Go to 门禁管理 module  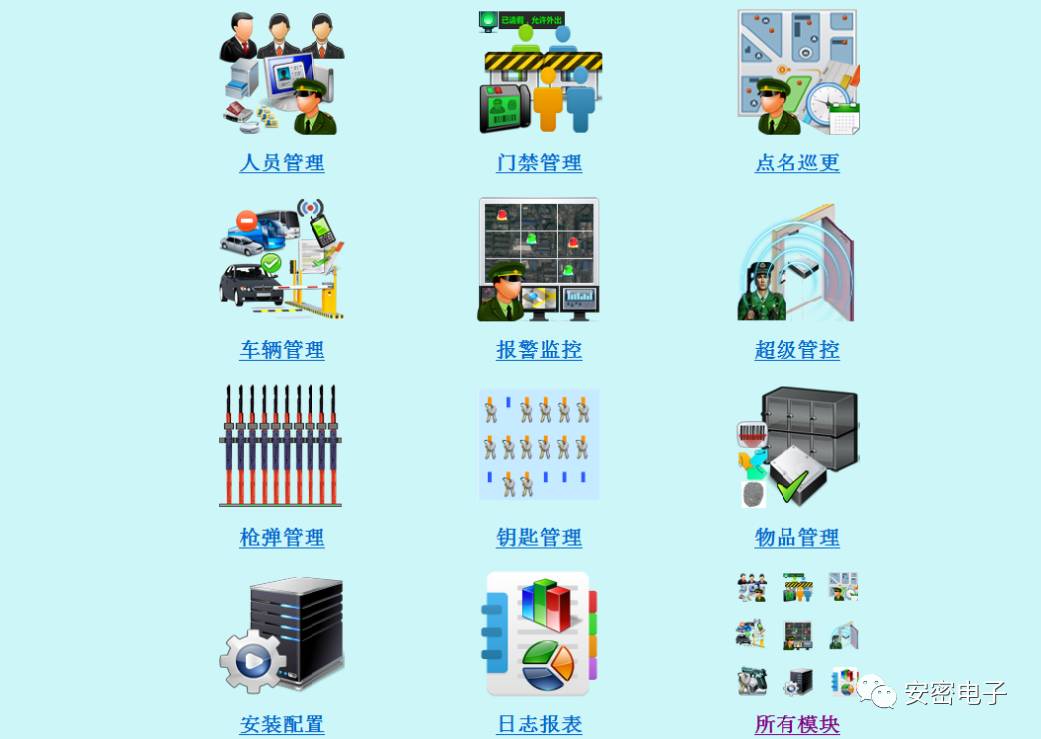click(539, 163)
